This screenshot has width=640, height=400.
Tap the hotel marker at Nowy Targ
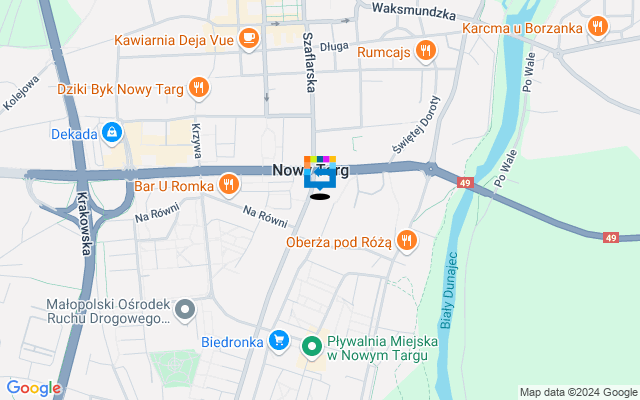(x=320, y=178)
